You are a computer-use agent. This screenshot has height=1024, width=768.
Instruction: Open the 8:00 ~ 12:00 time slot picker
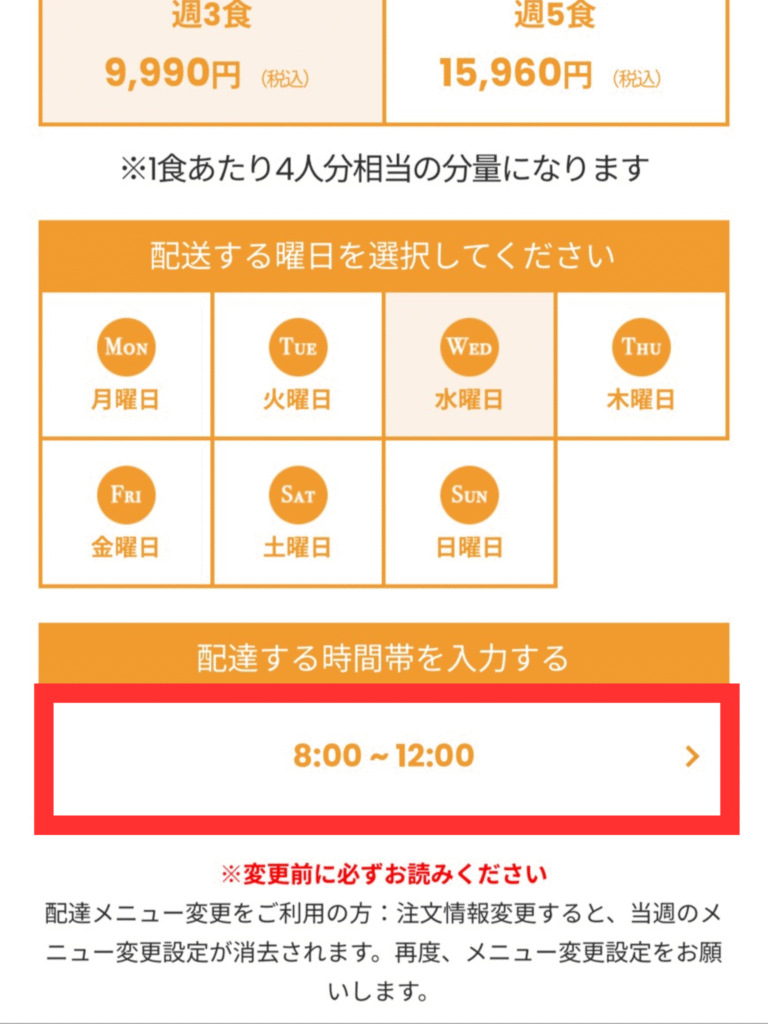pyautogui.click(x=386, y=757)
